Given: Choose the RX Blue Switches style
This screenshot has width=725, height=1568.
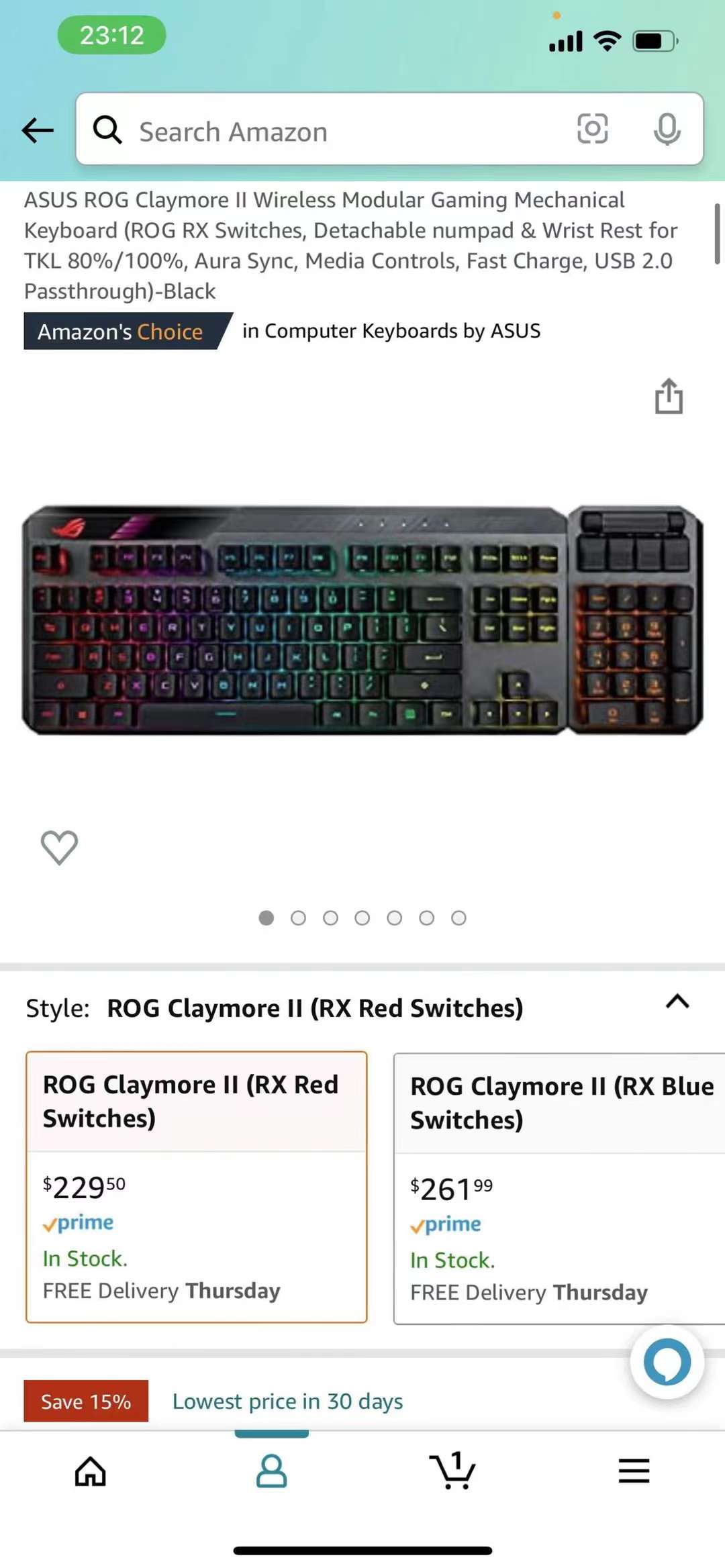Looking at the screenshot, I should click(559, 1188).
